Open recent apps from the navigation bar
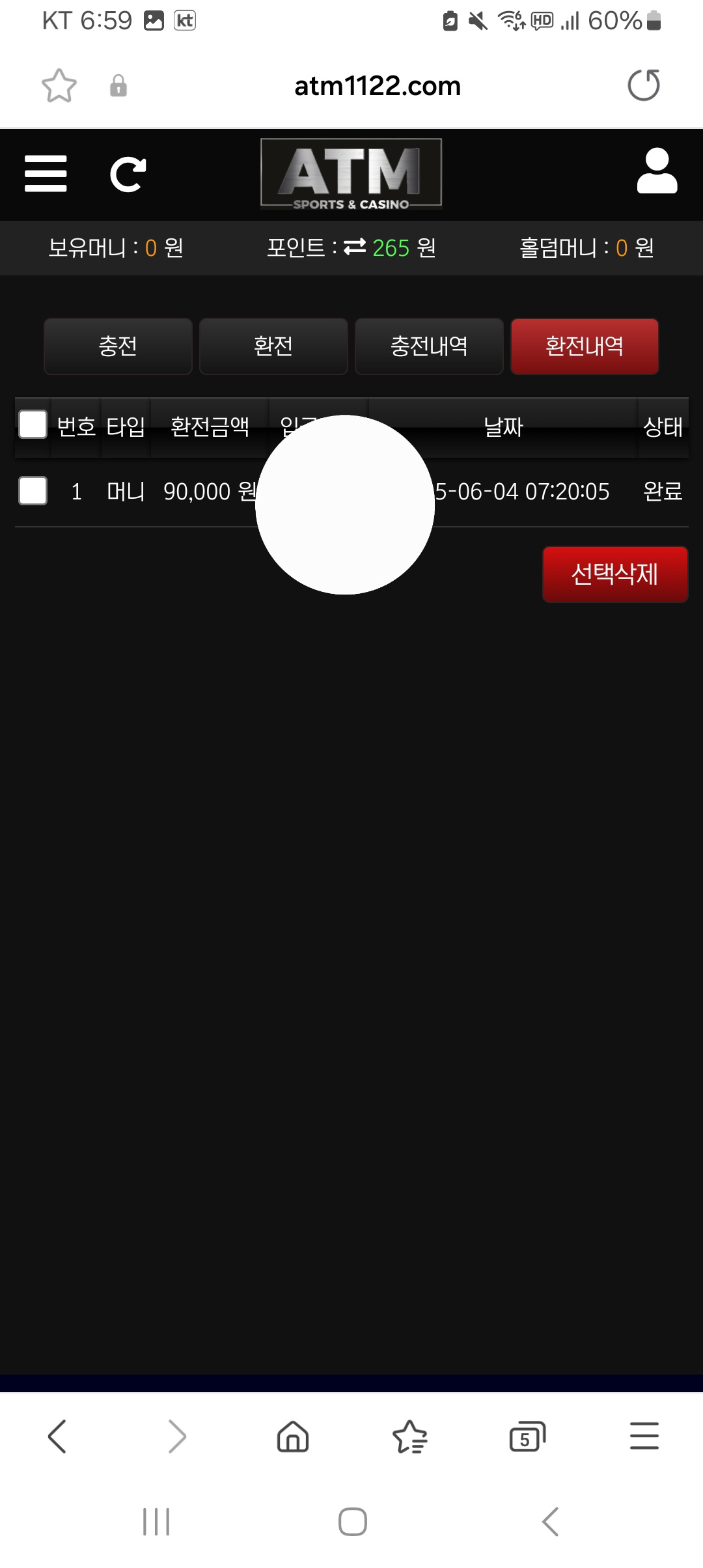The width and height of the screenshot is (703, 1568). 156,1522
